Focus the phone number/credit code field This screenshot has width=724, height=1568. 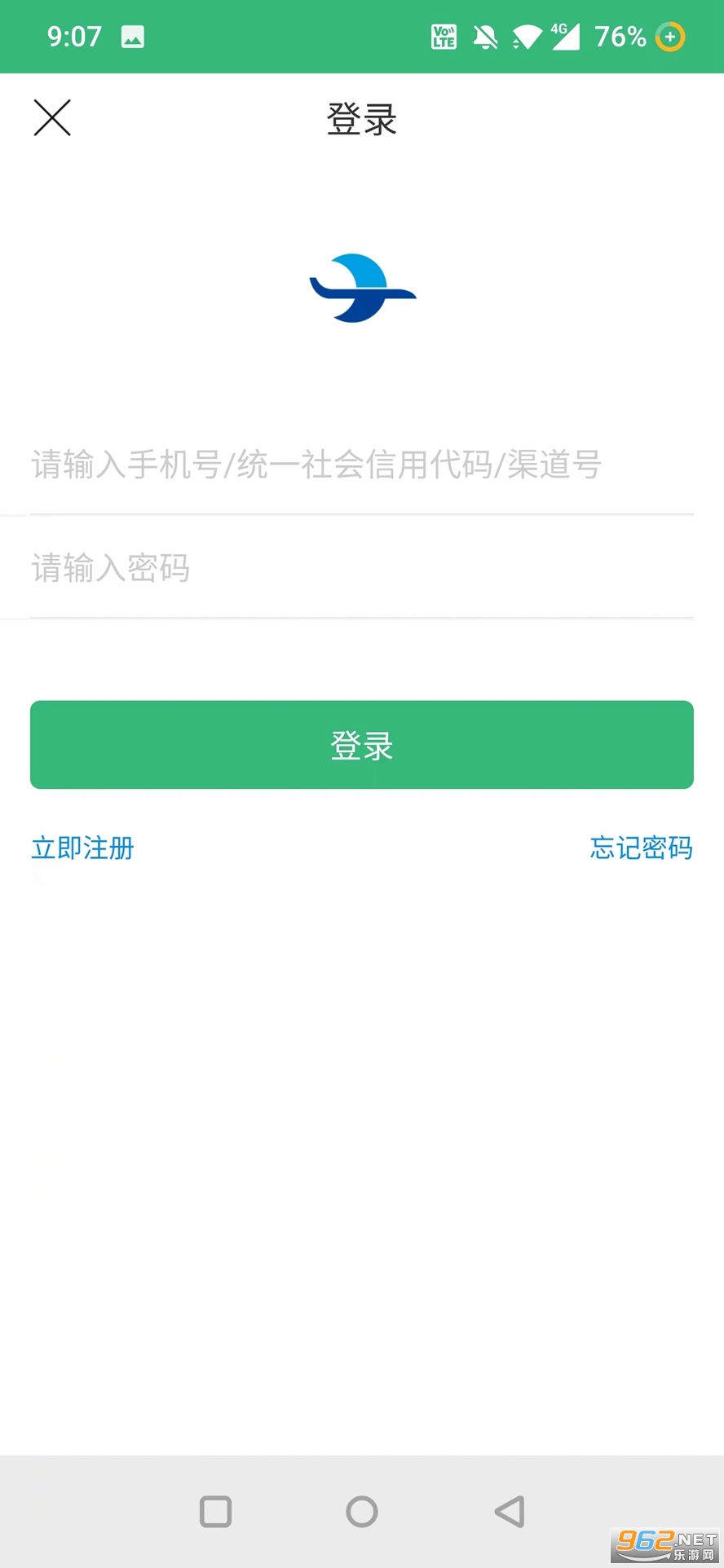pos(362,465)
